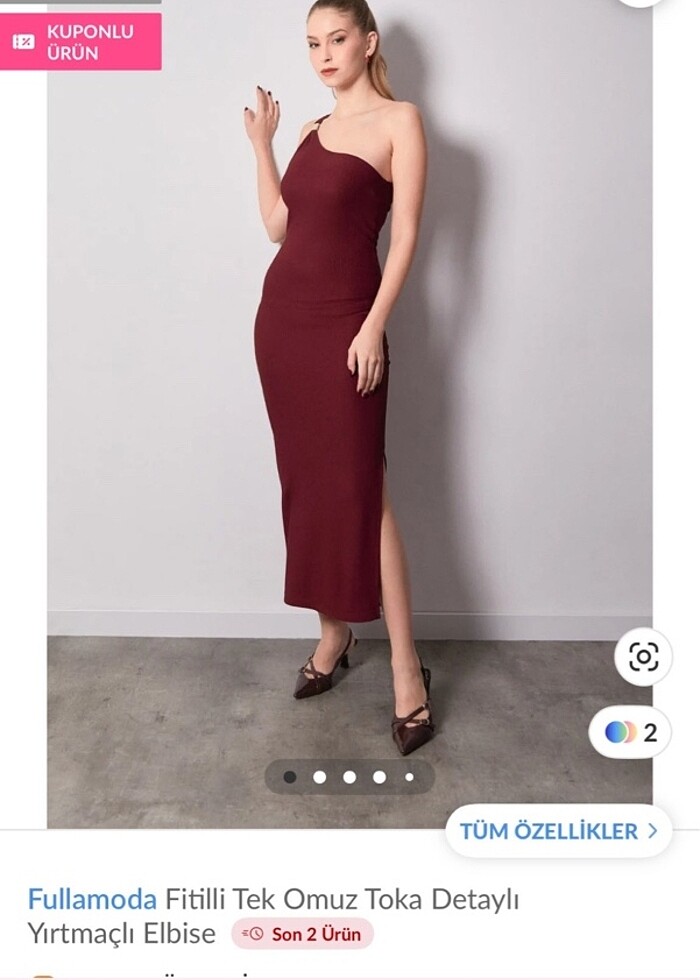Image resolution: width=700 pixels, height=980 pixels.
Task: Tap the image page indicator dots
Action: 349,776
